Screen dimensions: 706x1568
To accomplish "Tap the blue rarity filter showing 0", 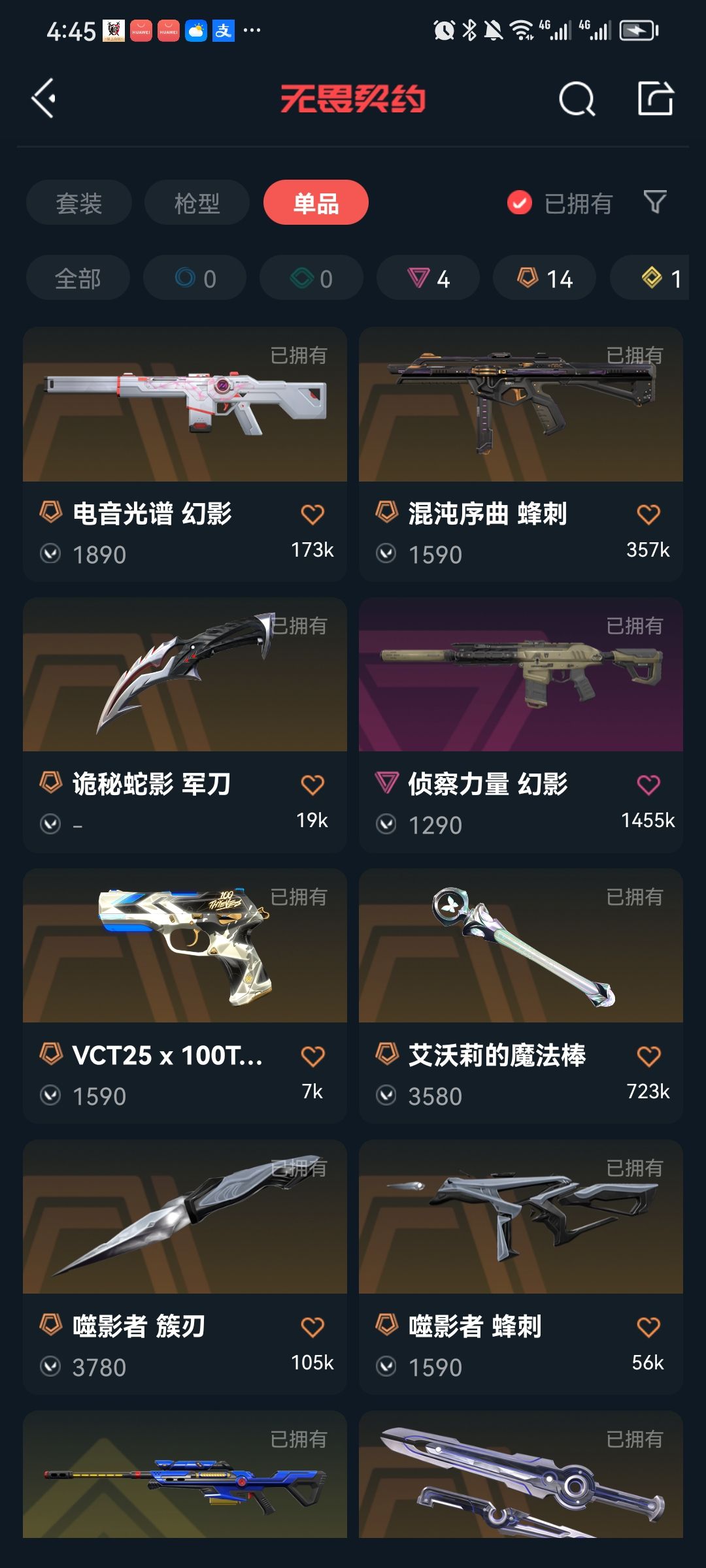I will pos(196,278).
